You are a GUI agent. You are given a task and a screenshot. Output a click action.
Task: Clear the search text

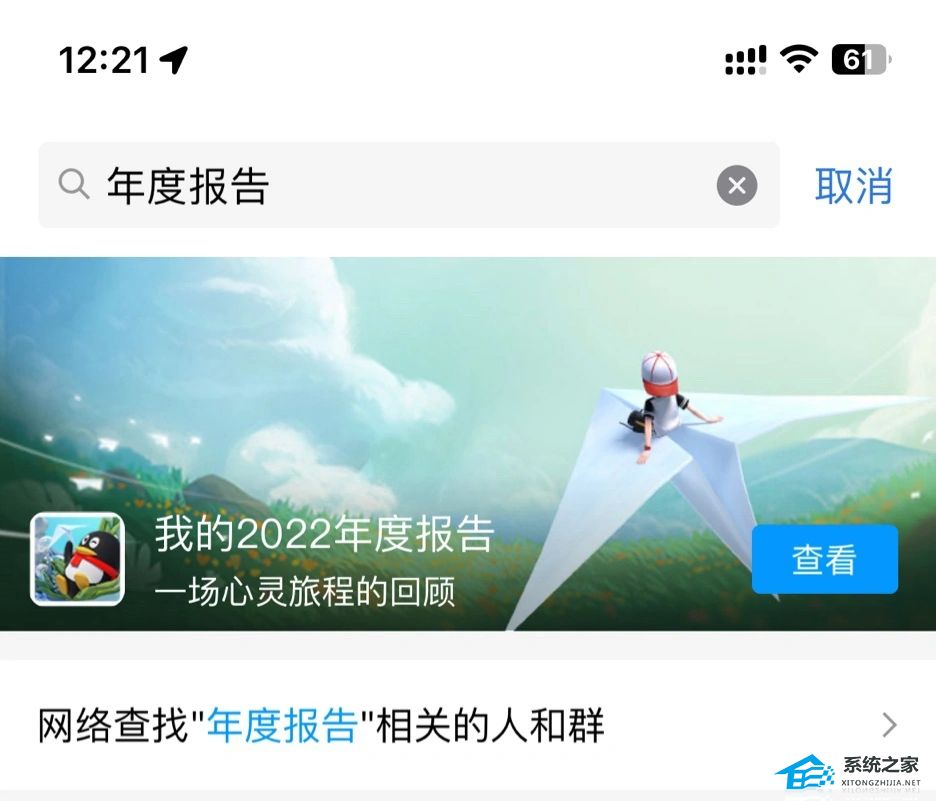(737, 186)
